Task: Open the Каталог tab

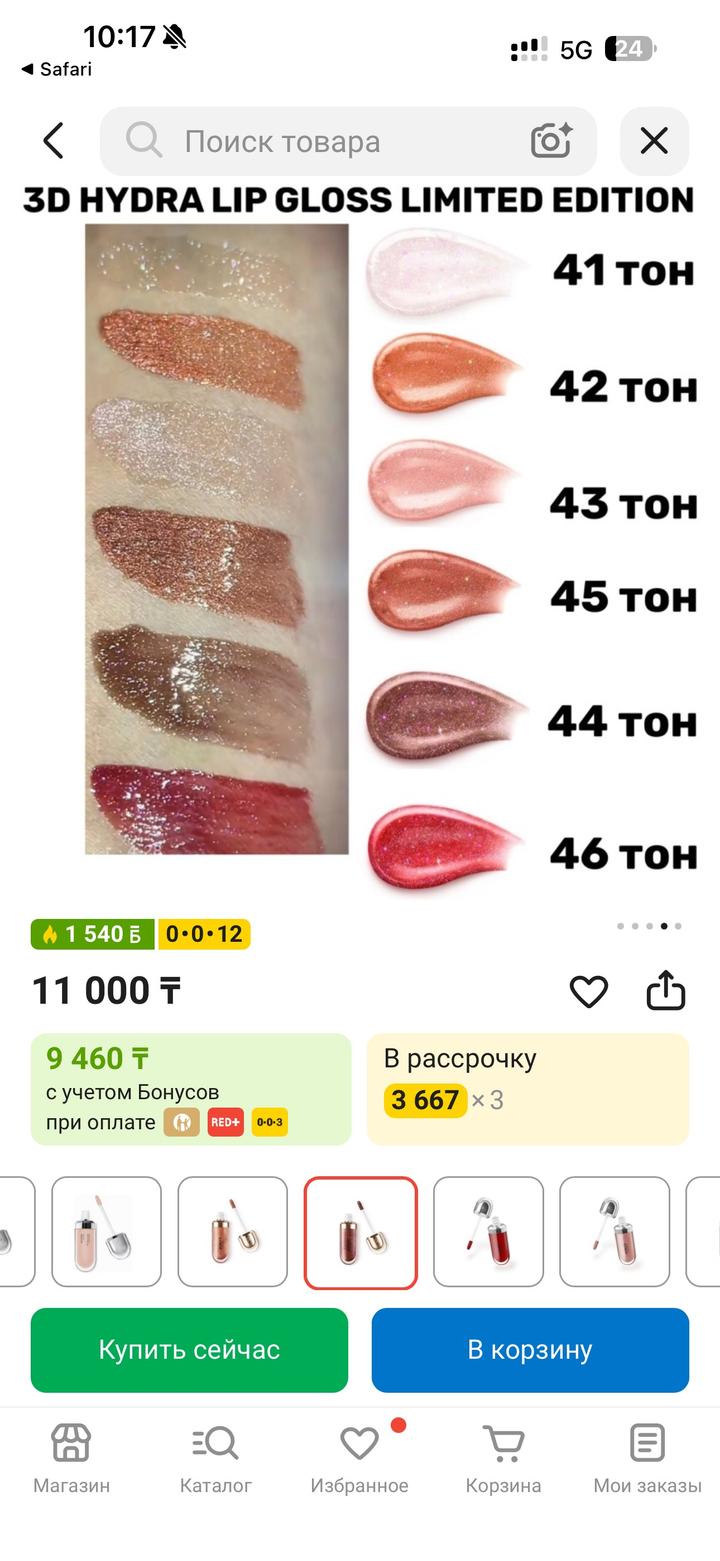Action: [215, 1459]
